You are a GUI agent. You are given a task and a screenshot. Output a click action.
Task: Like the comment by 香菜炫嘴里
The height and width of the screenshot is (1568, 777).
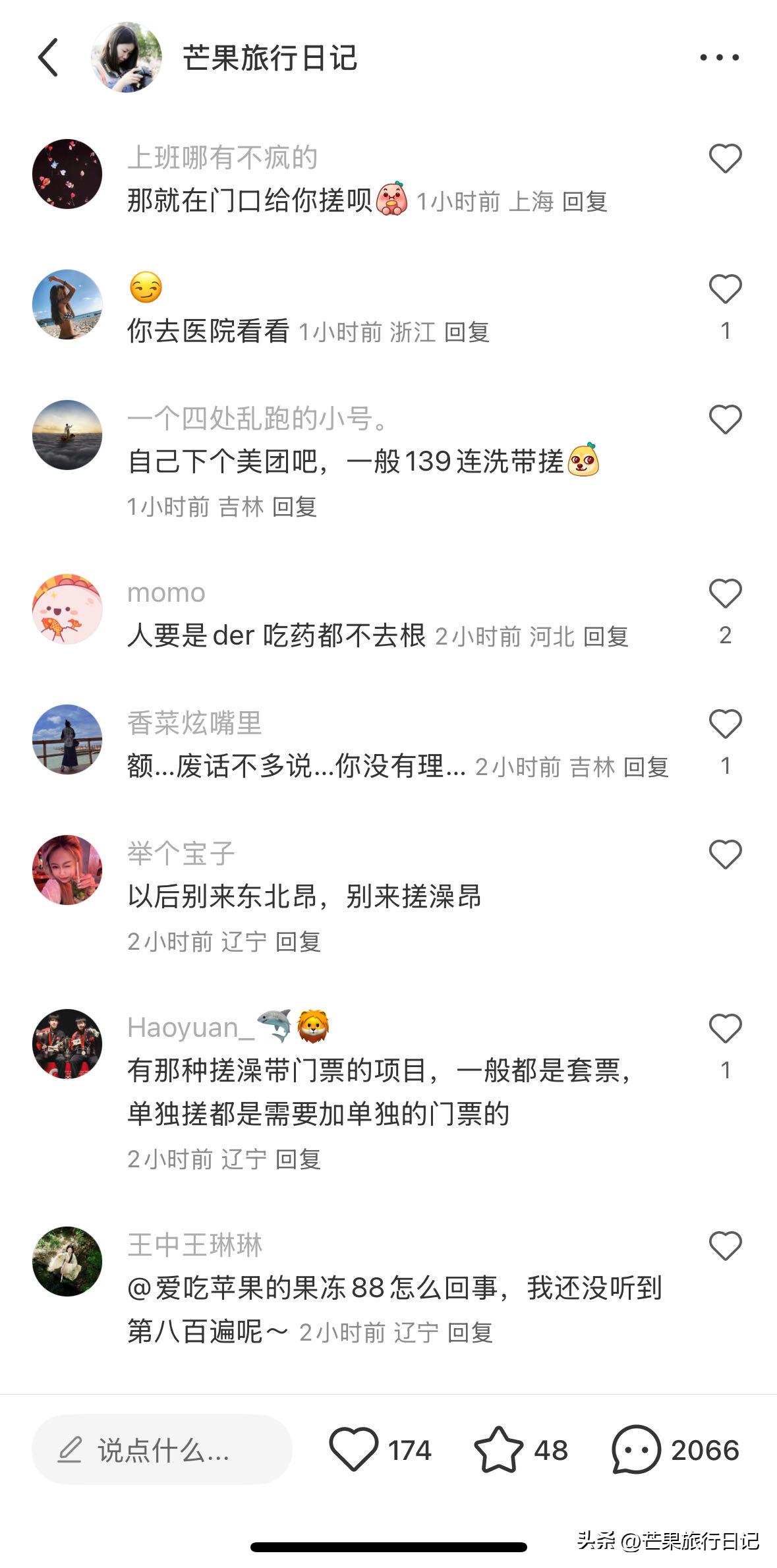coord(725,724)
